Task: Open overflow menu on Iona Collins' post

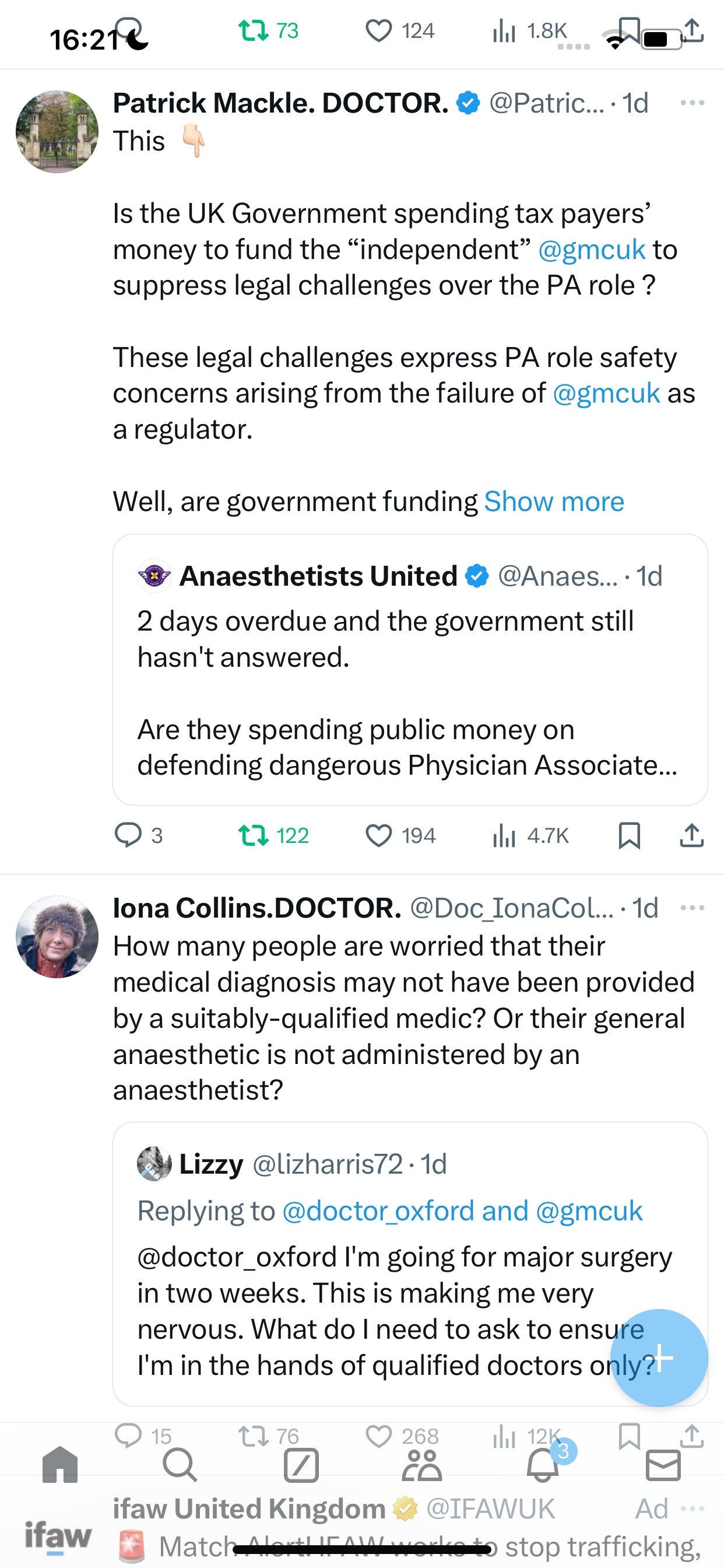Action: (693, 908)
